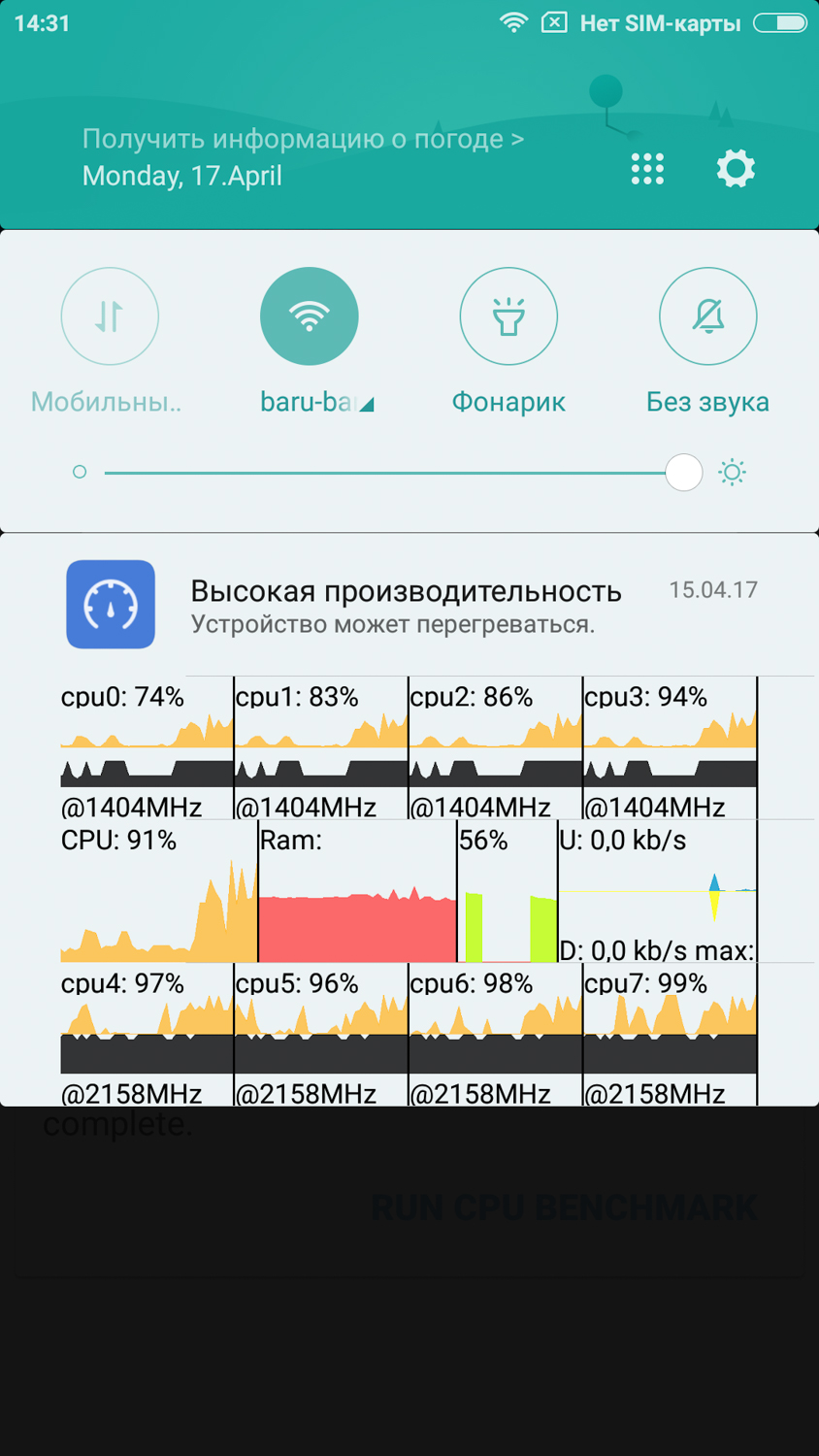Enable Без звука silent mode

tap(707, 316)
